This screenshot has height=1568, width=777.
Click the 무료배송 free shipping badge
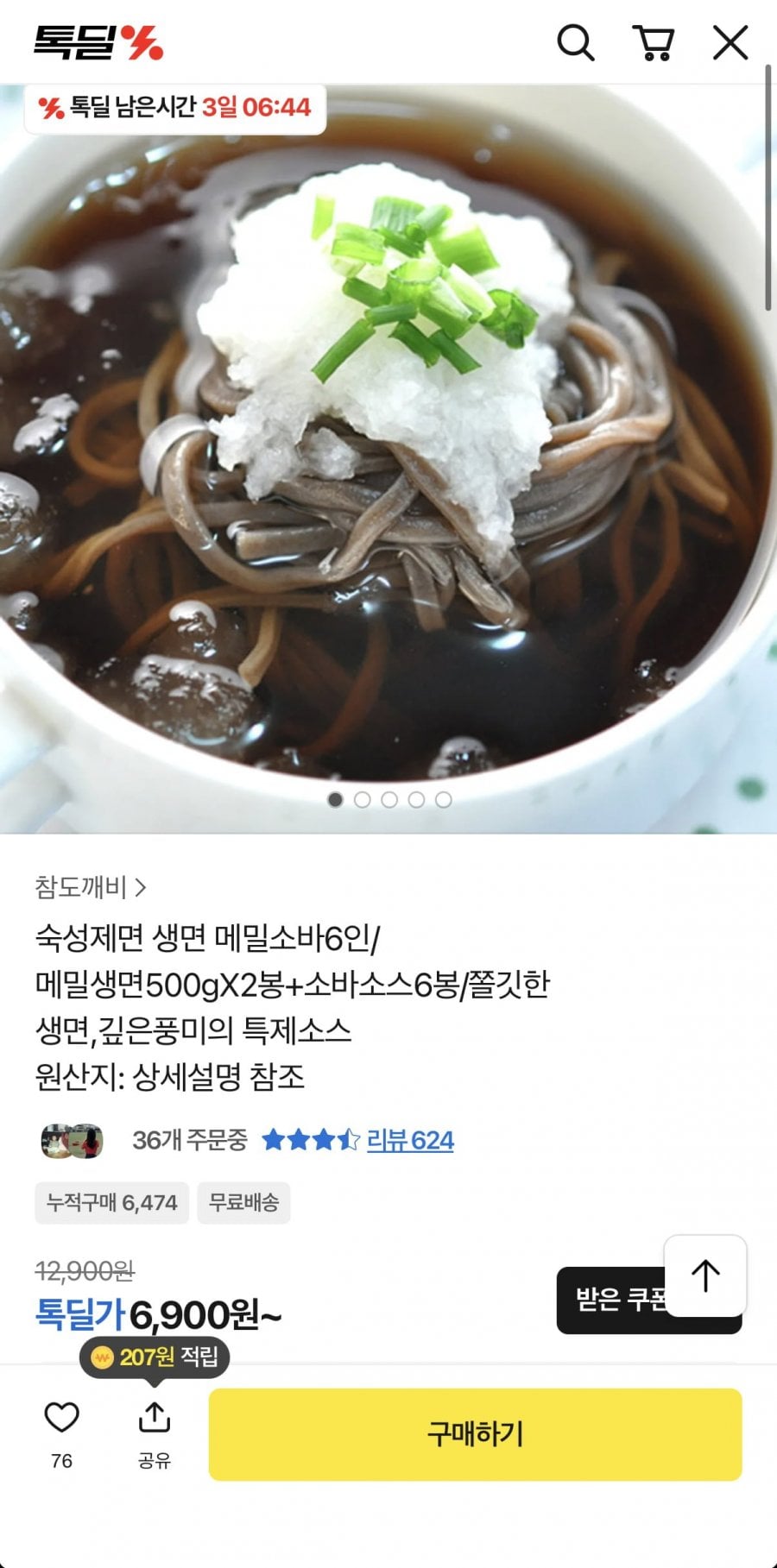click(243, 1202)
